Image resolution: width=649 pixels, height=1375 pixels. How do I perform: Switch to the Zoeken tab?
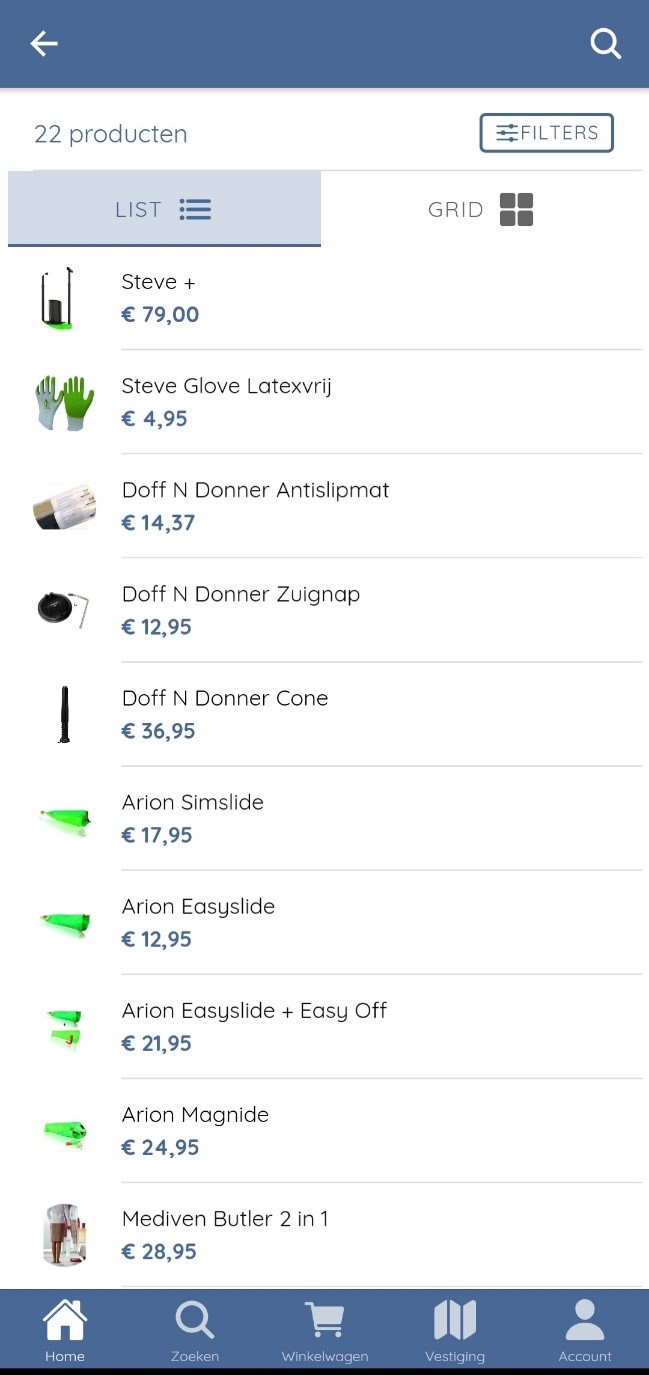coord(195,1330)
